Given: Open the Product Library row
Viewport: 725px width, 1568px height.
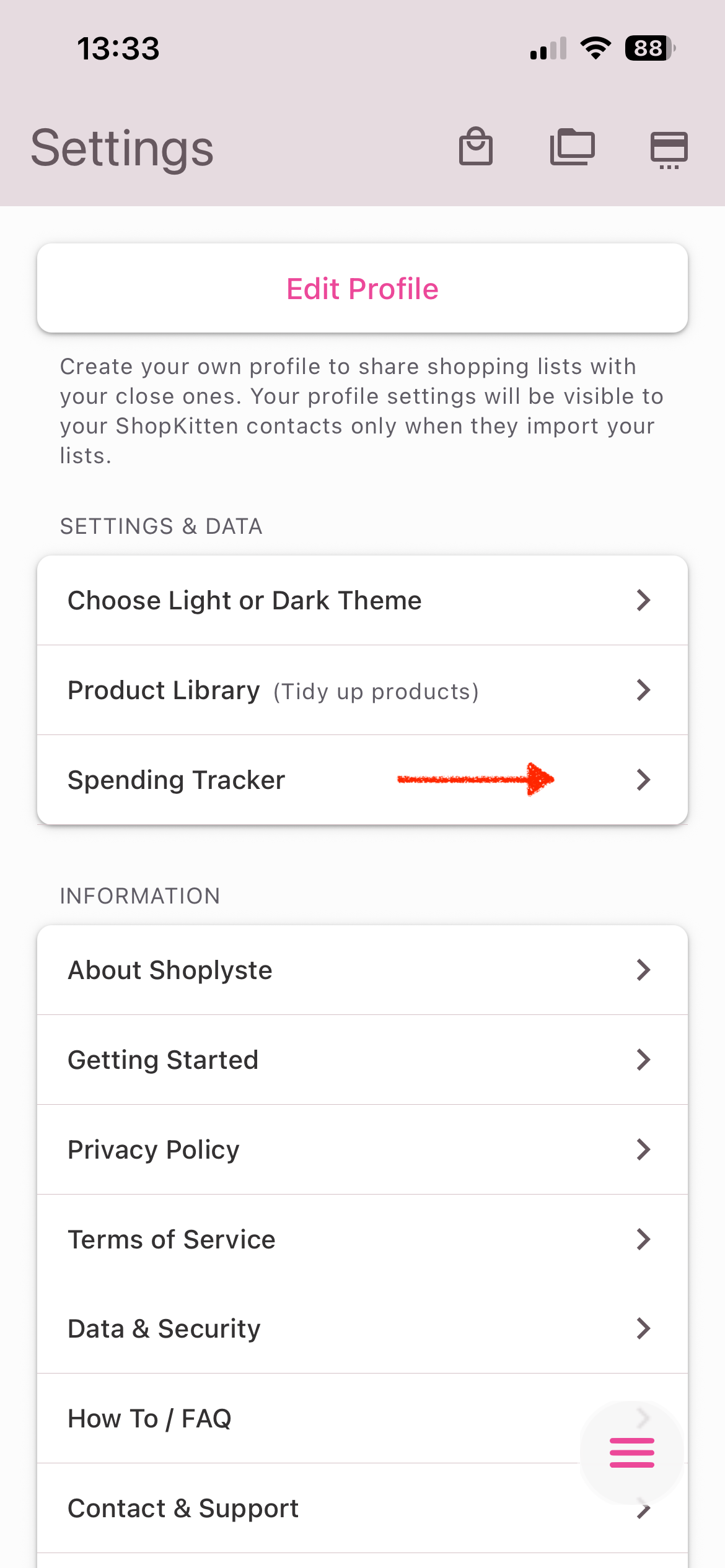Looking at the screenshot, I should tap(362, 690).
